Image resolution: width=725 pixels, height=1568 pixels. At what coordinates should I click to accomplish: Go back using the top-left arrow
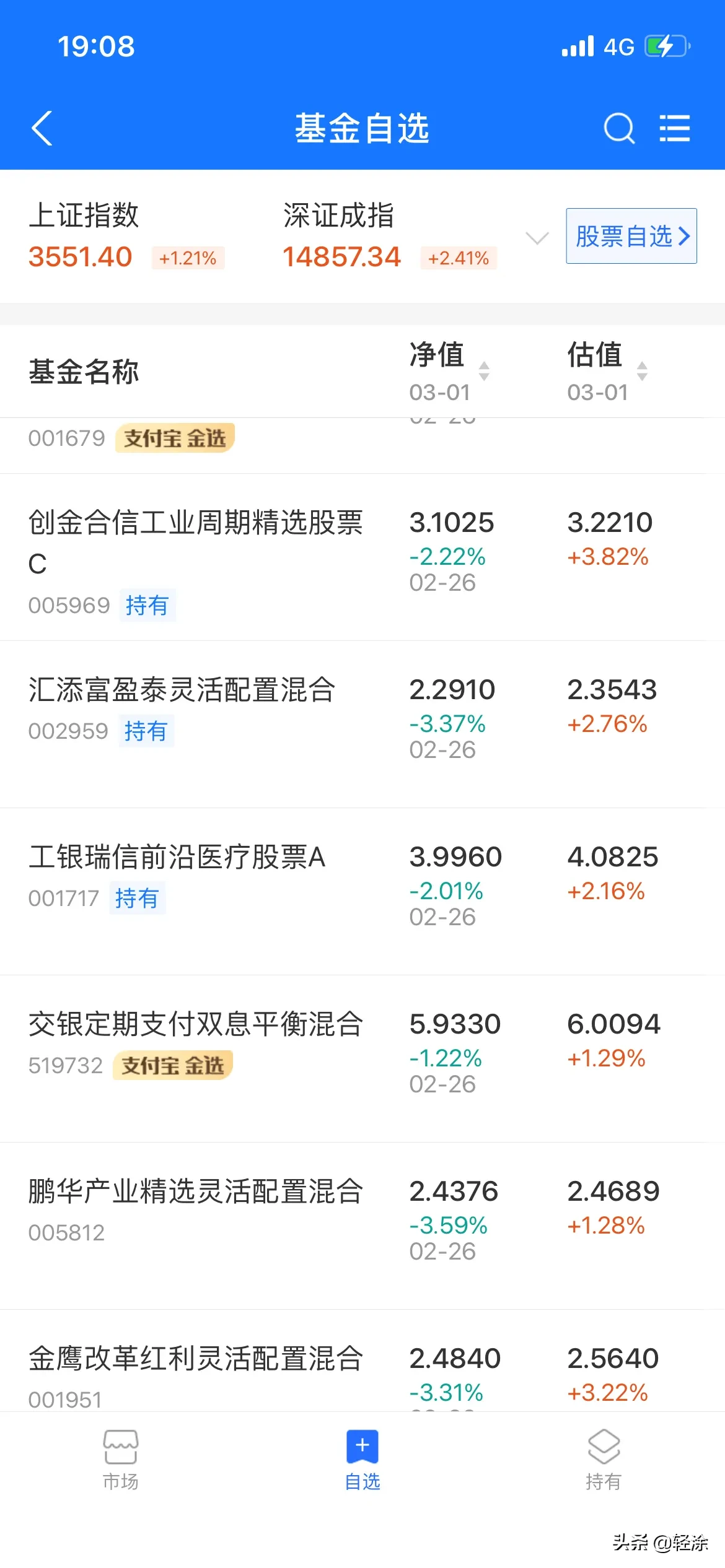tap(42, 128)
